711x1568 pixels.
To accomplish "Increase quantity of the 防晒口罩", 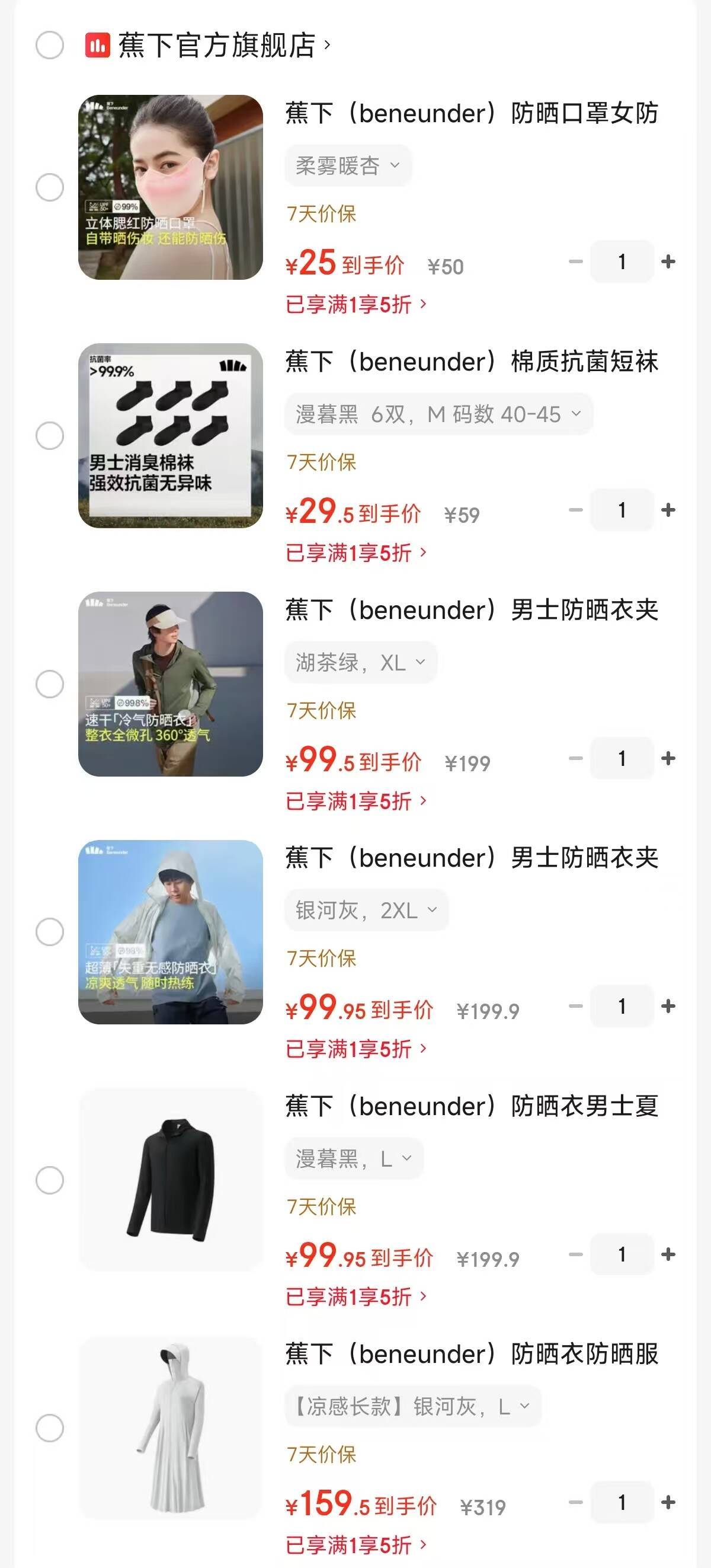I will (x=668, y=262).
